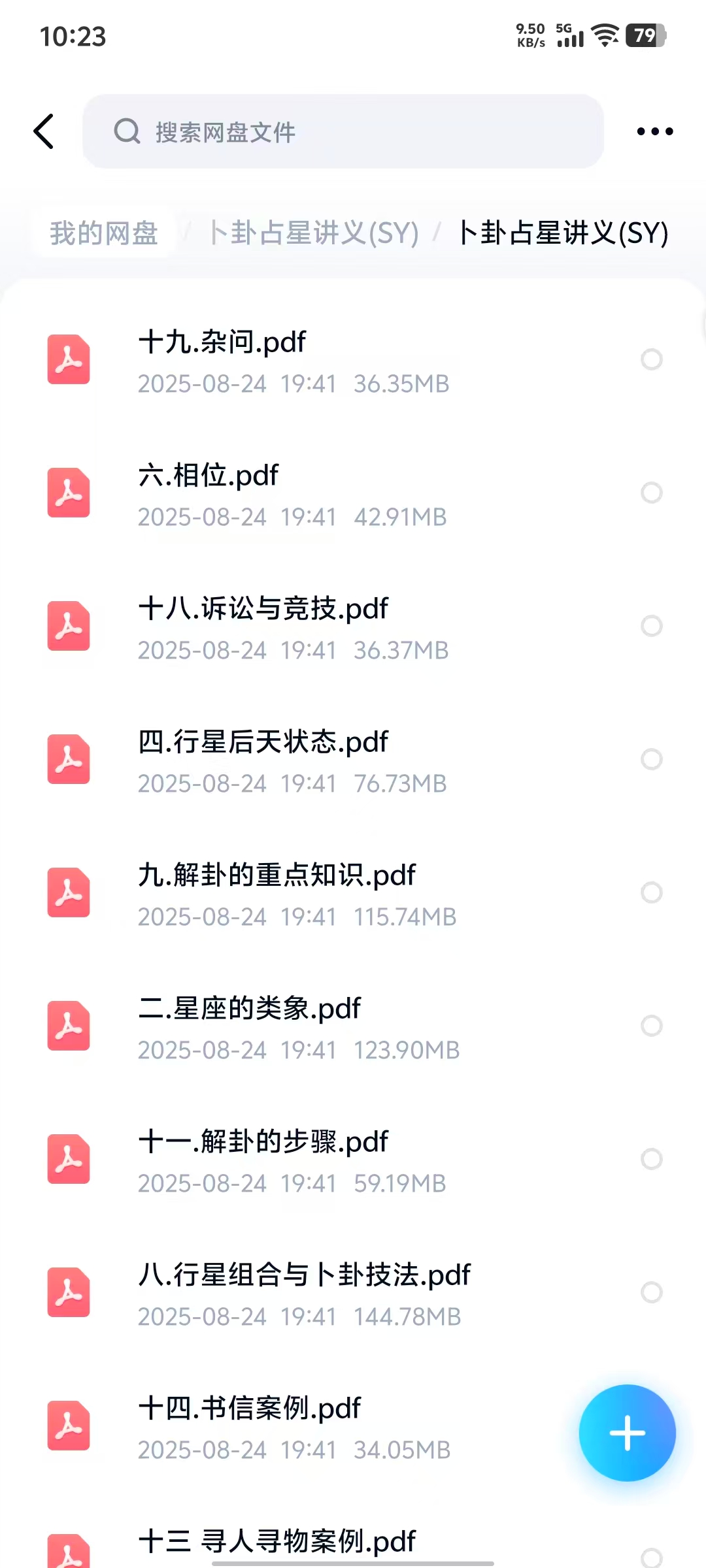This screenshot has width=706, height=1568.
Task: Tap the blue plus floating button
Action: [627, 1433]
